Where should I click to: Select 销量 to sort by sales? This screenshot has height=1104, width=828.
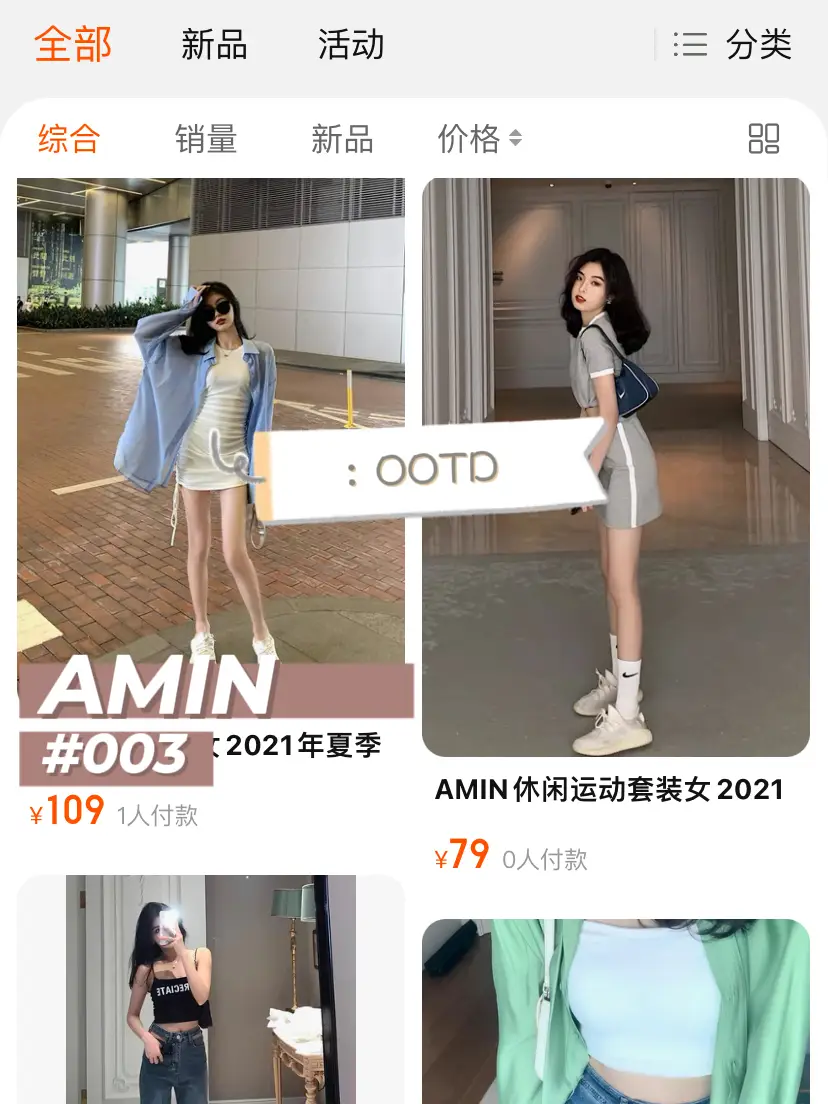[x=206, y=140]
